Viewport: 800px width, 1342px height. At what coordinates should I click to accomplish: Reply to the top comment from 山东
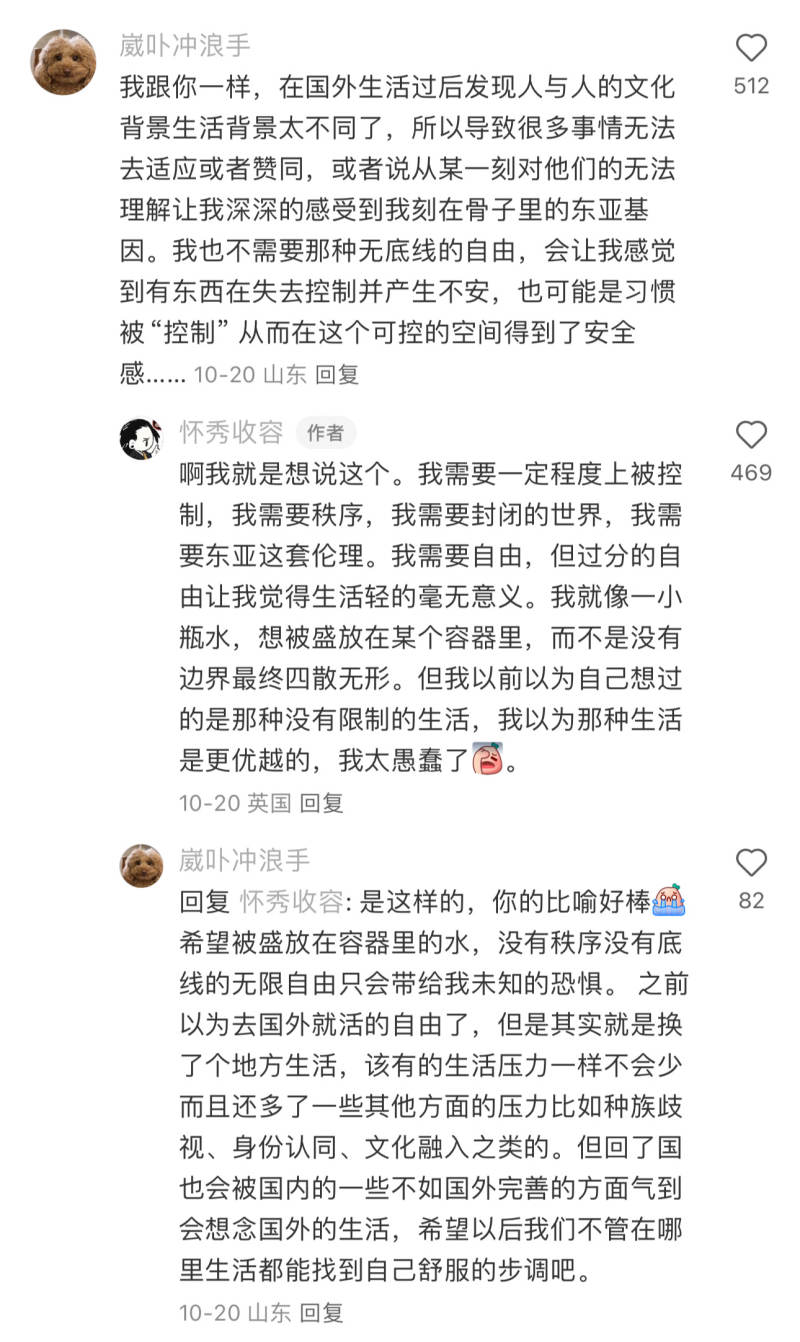pos(336,375)
